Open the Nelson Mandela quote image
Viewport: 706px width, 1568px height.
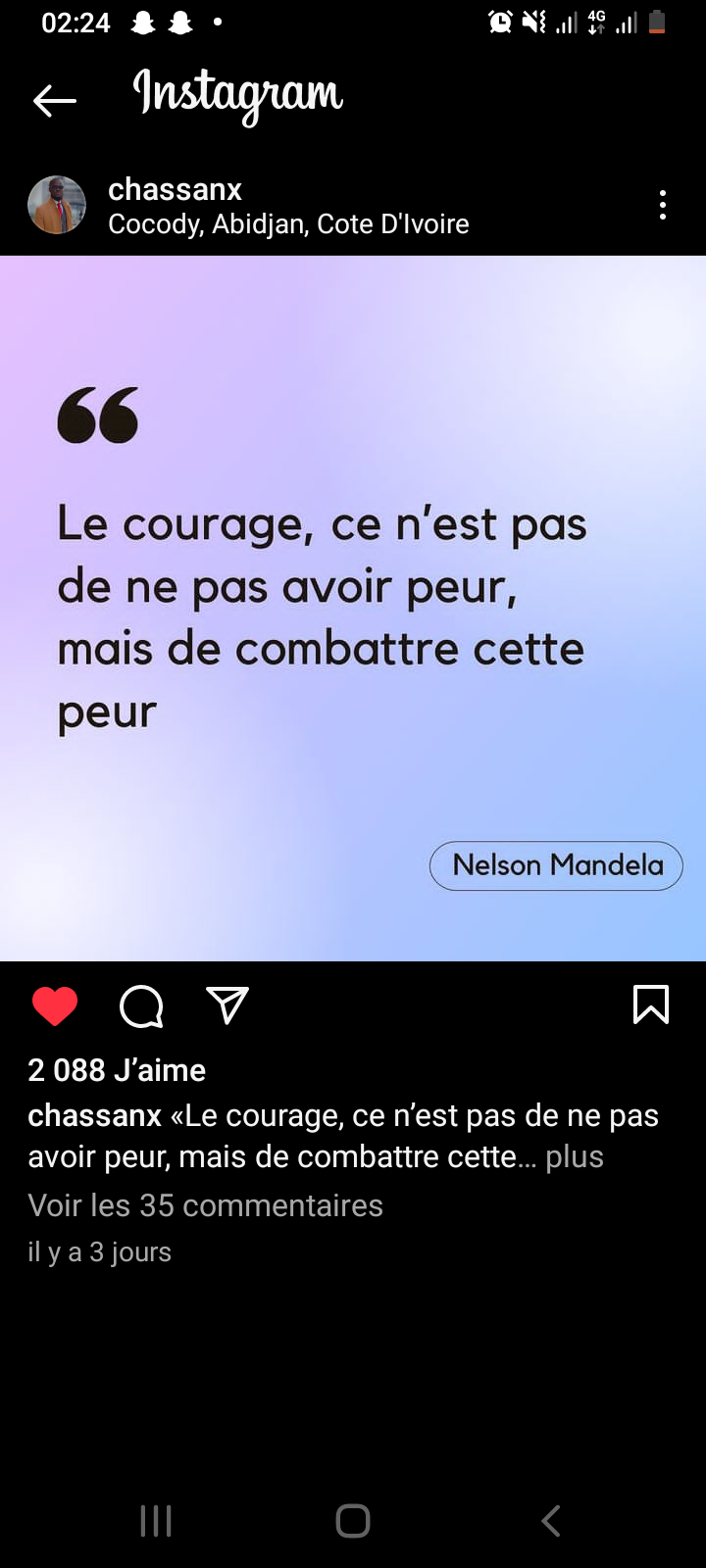point(353,609)
